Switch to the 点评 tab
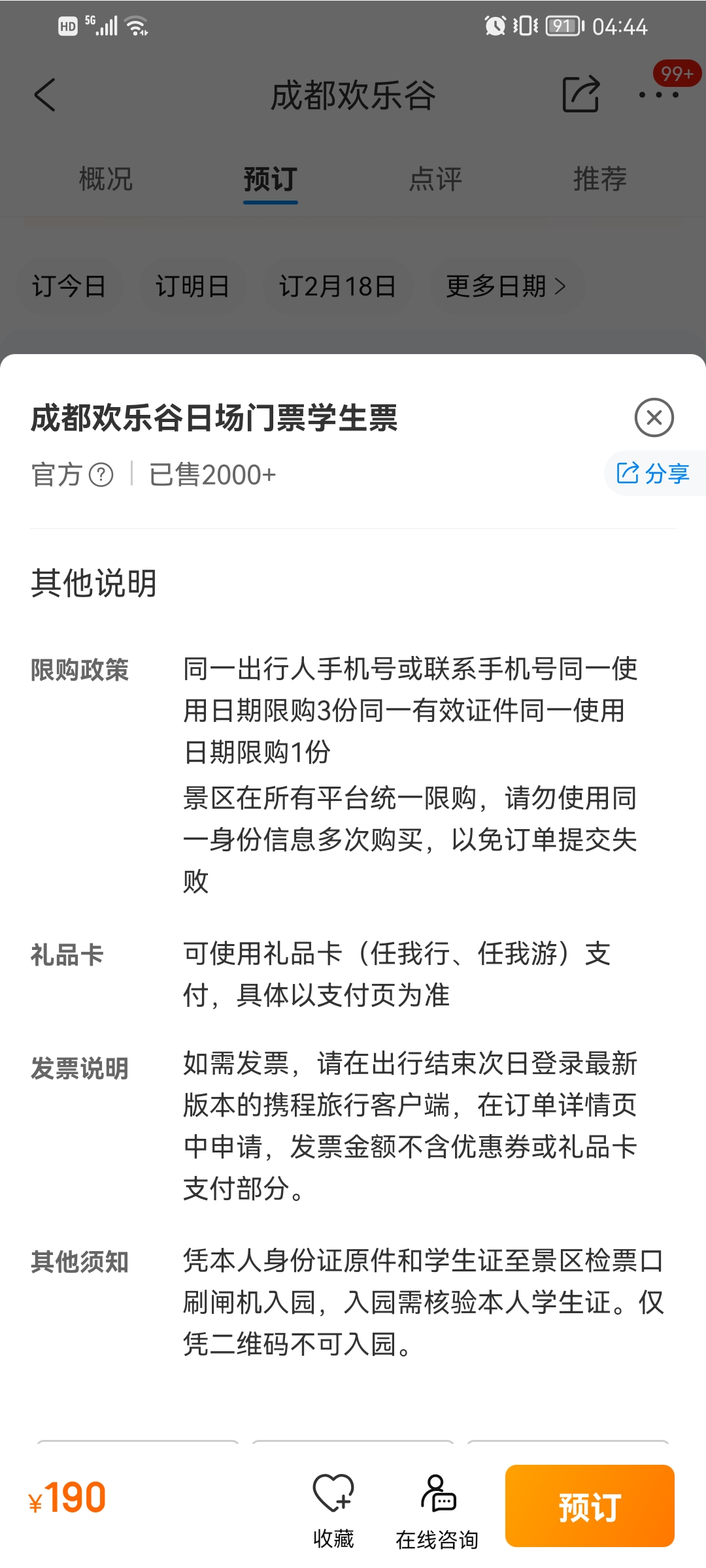706x1568 pixels. pyautogui.click(x=435, y=178)
